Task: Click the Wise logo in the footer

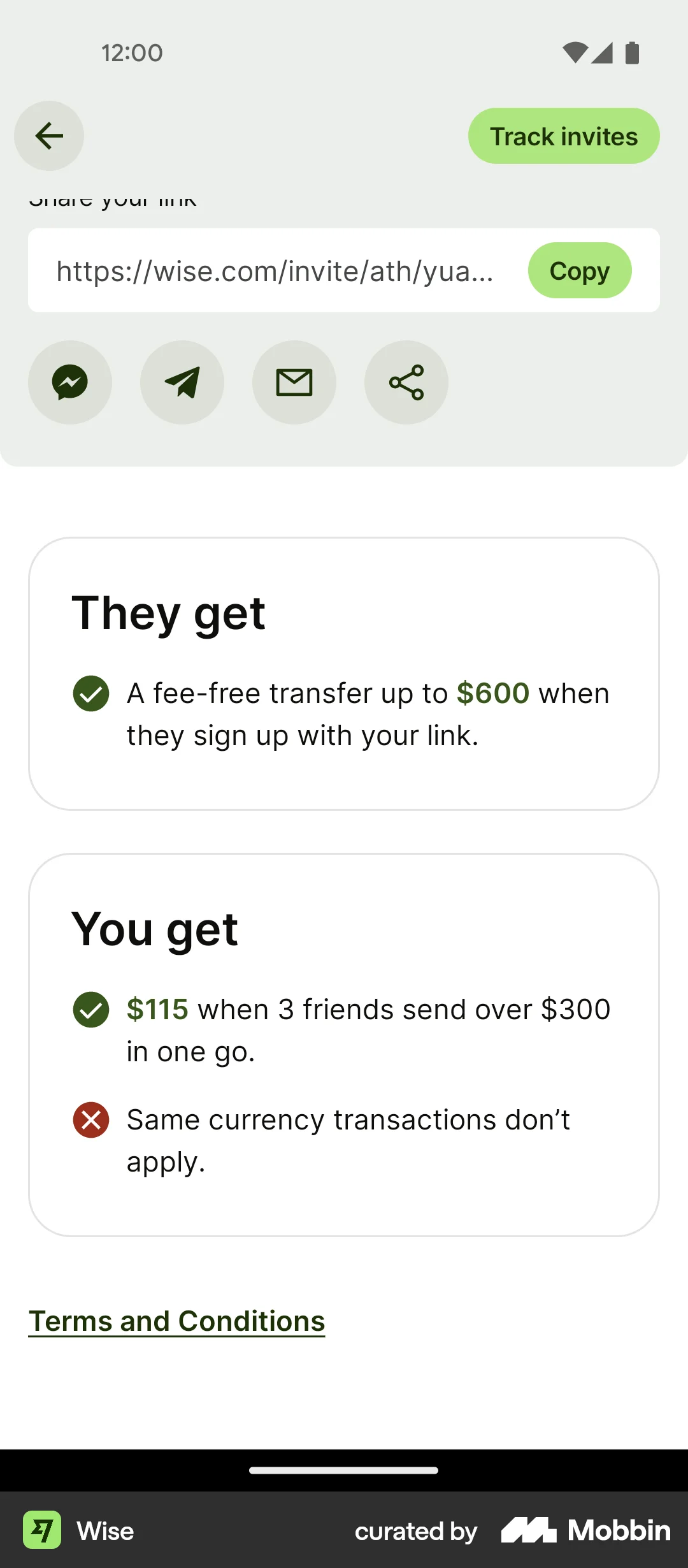Action: (42, 1530)
